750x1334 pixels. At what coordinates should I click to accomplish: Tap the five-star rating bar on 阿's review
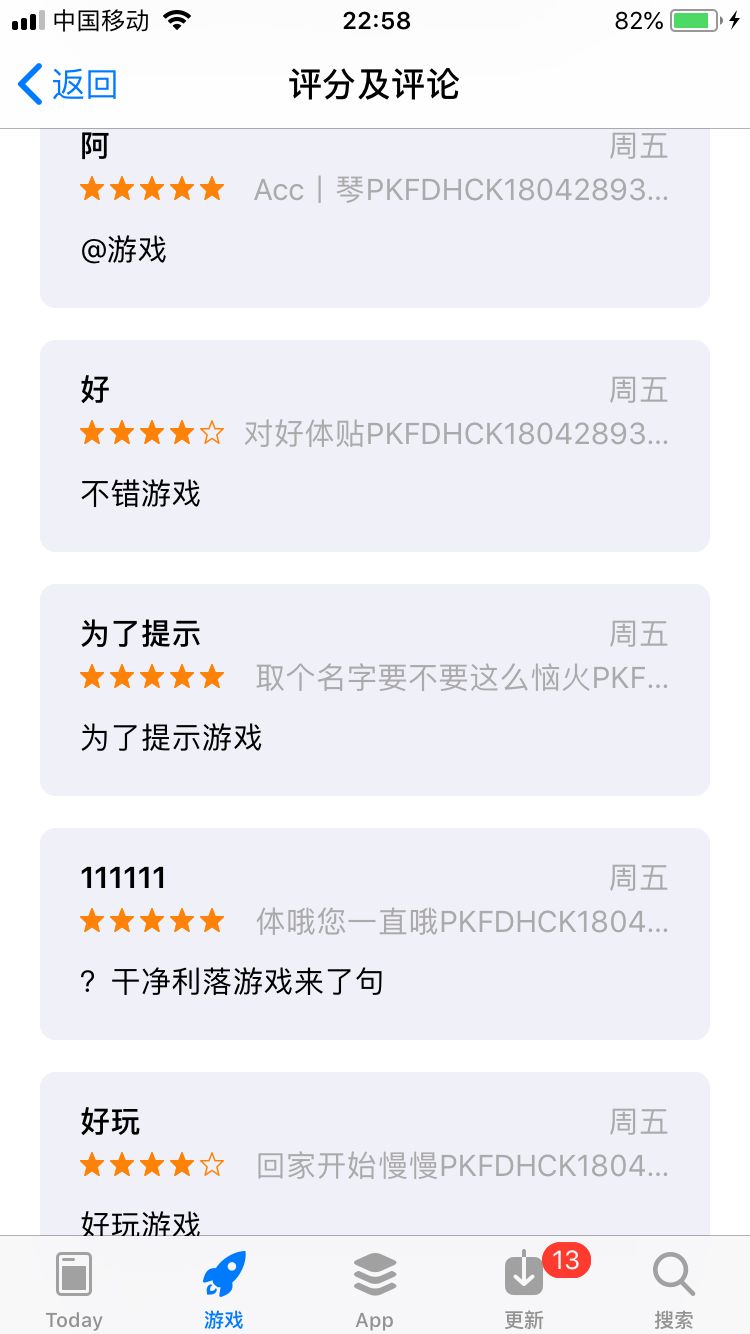[x=152, y=188]
